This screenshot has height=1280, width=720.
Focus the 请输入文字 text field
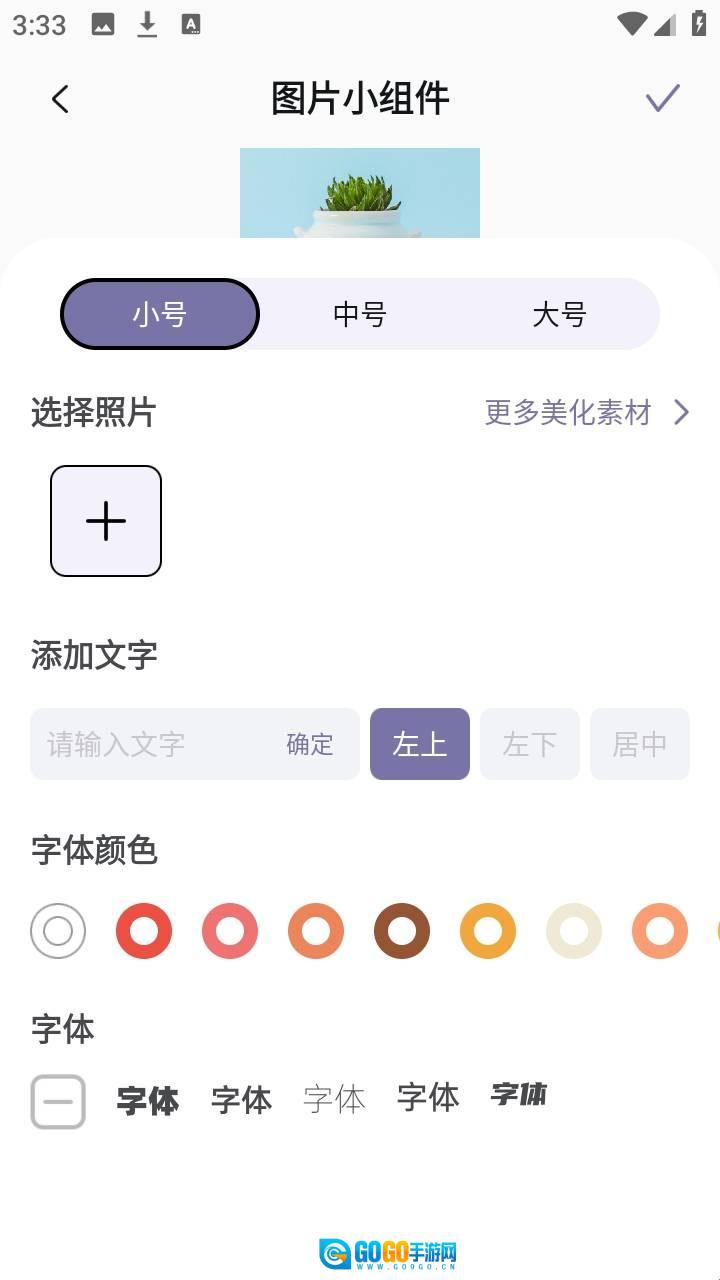point(150,744)
